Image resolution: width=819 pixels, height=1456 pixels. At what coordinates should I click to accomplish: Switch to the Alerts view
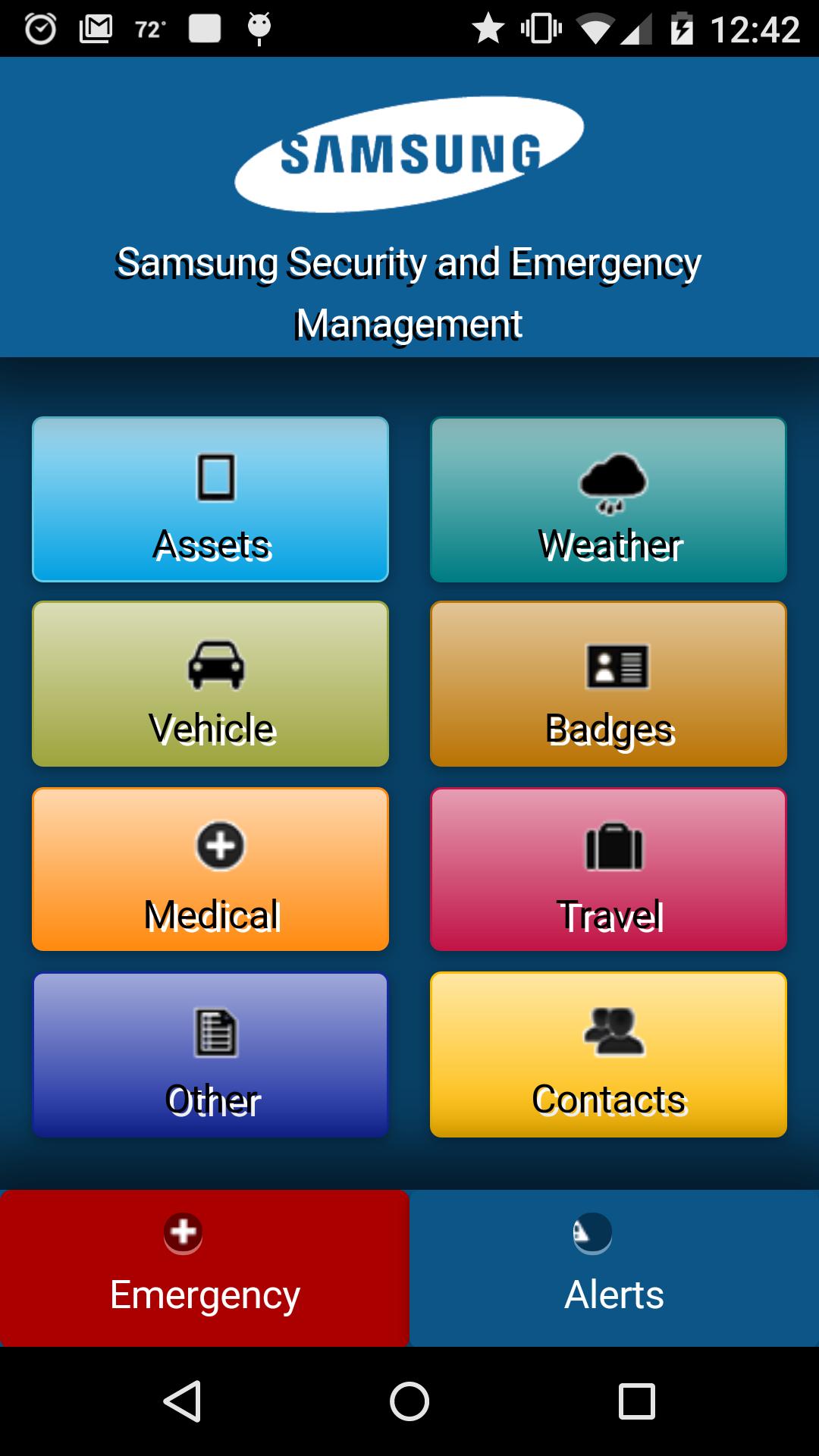(x=614, y=1269)
